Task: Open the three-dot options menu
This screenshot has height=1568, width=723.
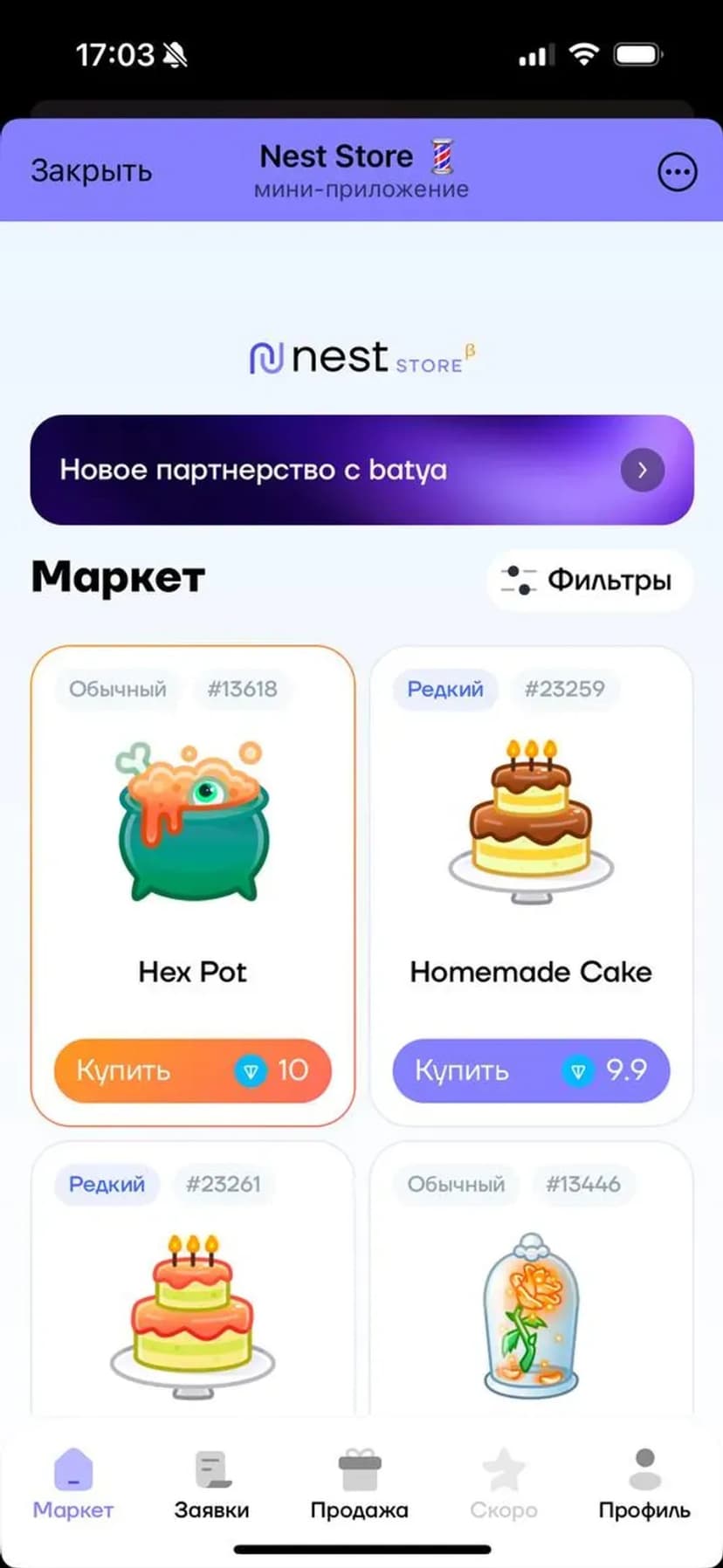Action: pyautogui.click(x=677, y=172)
